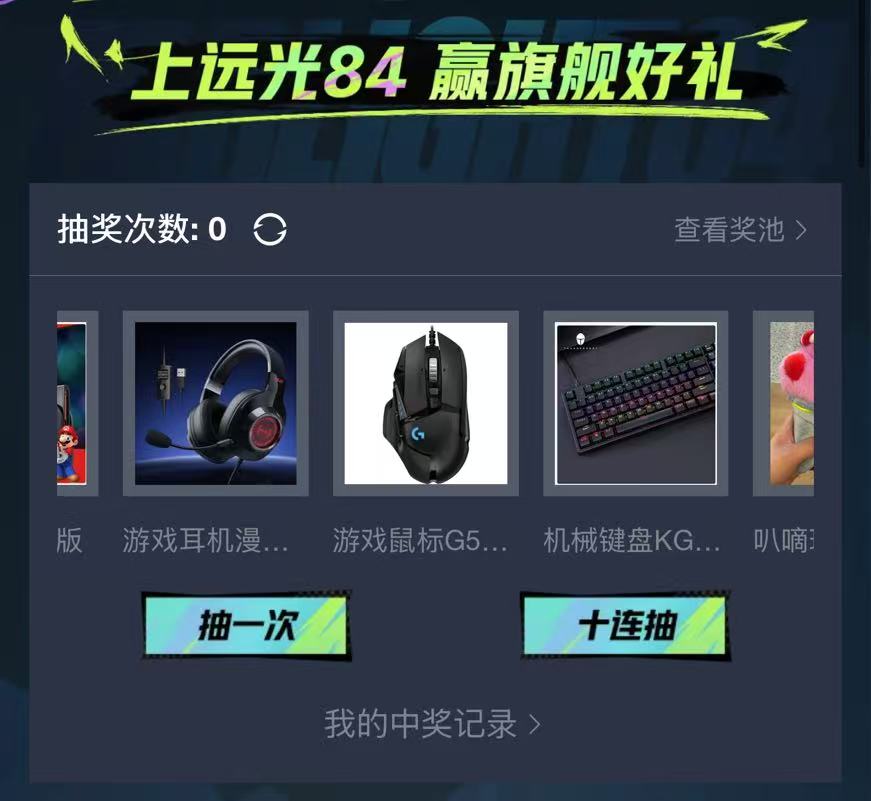The image size is (871, 801).
Task: Select the 游戏鼠标 G5 mouse prize
Action: tap(425, 403)
